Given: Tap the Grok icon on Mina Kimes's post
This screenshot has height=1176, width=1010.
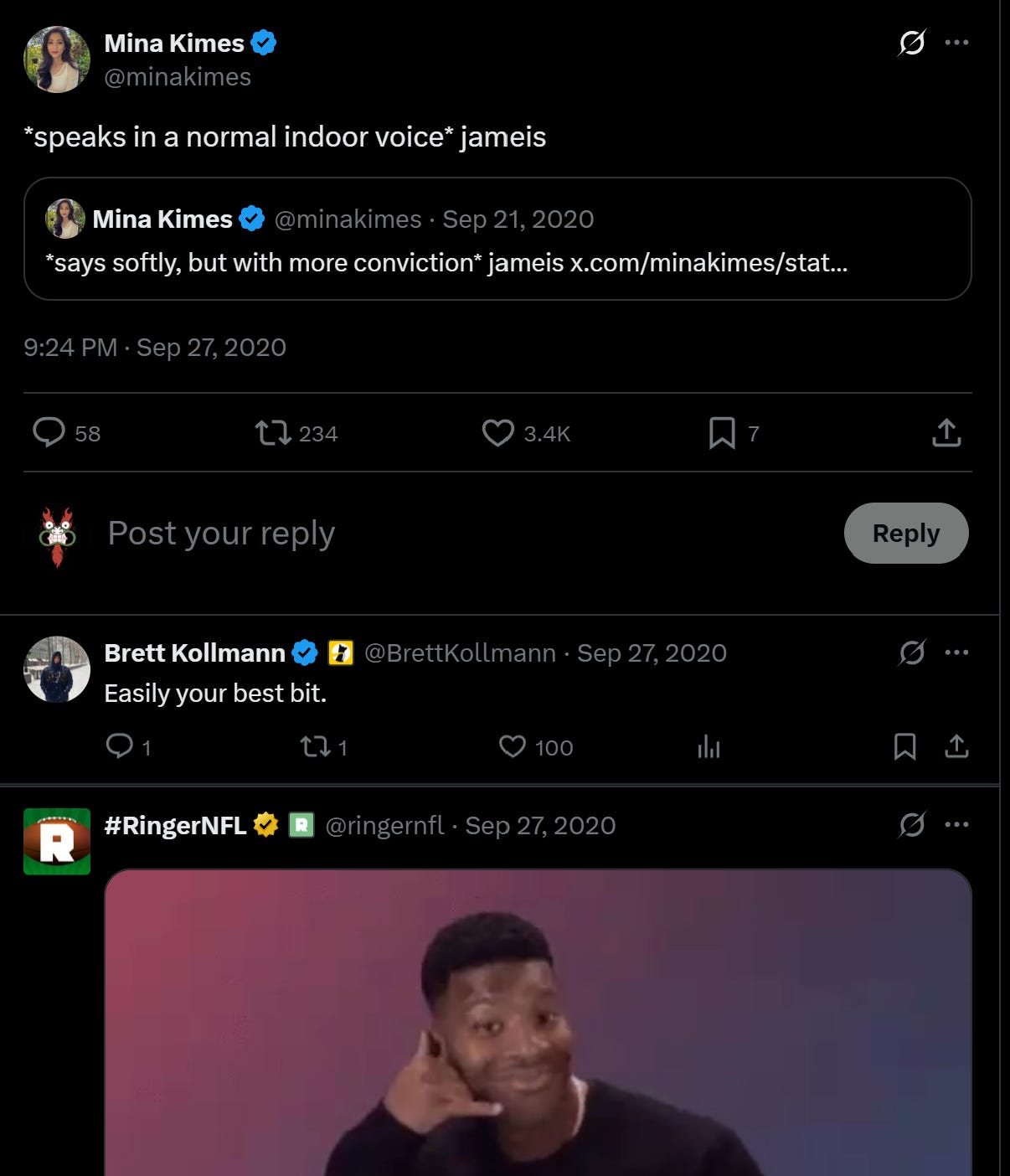Looking at the screenshot, I should (x=911, y=43).
